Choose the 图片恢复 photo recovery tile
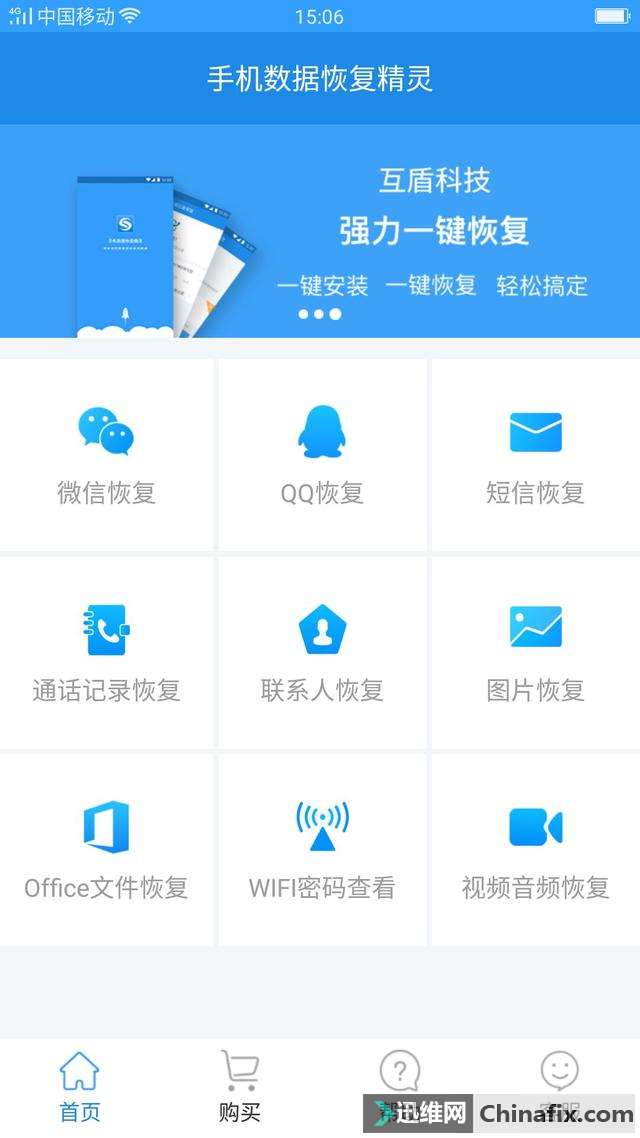 point(535,652)
